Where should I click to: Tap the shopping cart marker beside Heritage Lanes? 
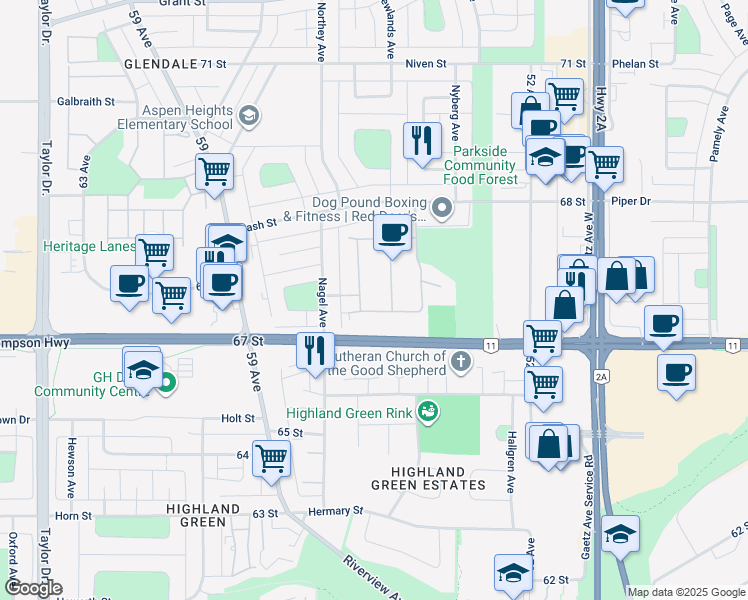(x=155, y=255)
